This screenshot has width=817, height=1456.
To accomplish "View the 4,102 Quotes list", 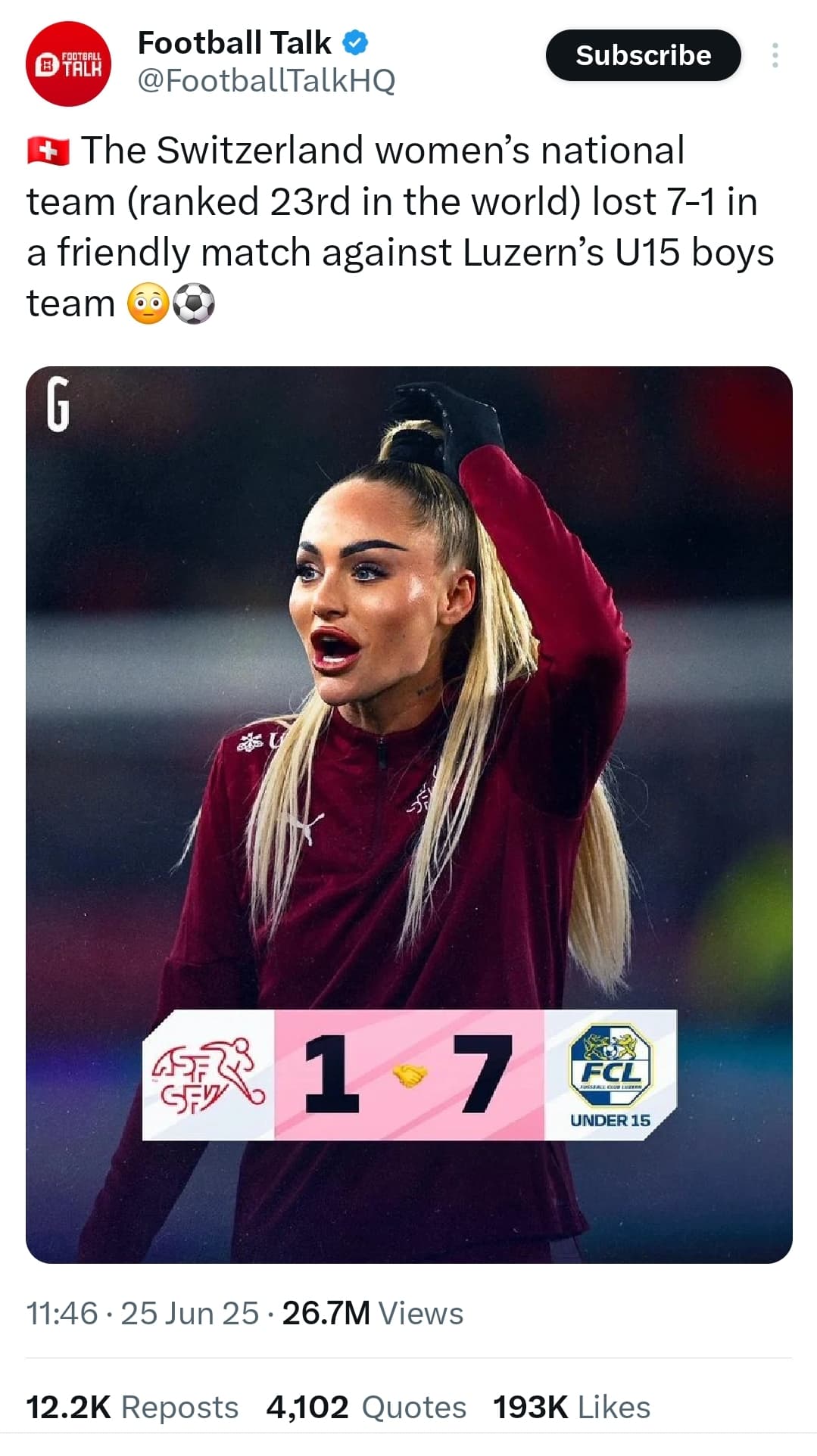I will (x=366, y=1408).
